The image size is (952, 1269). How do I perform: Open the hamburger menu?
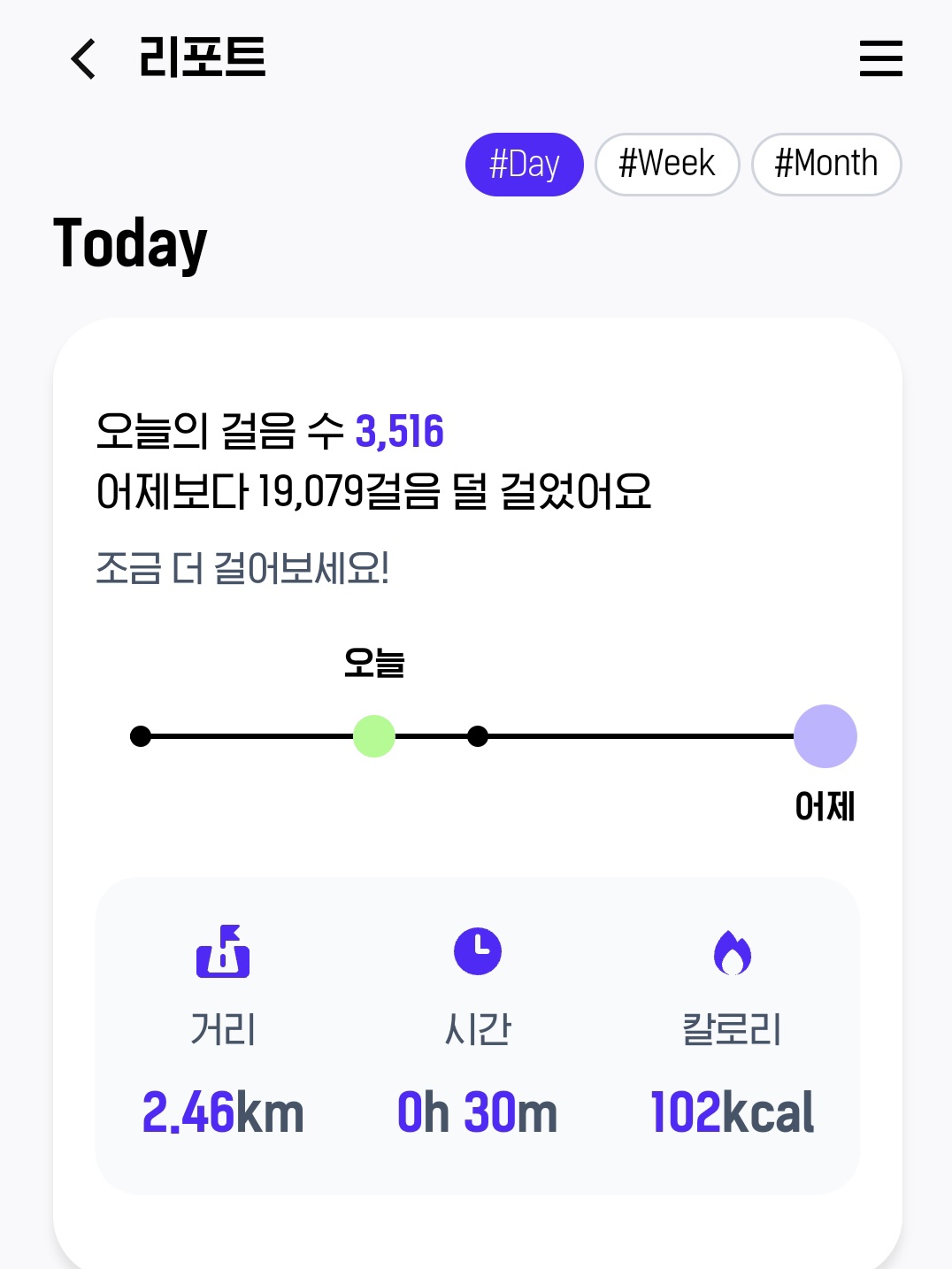[x=880, y=58]
